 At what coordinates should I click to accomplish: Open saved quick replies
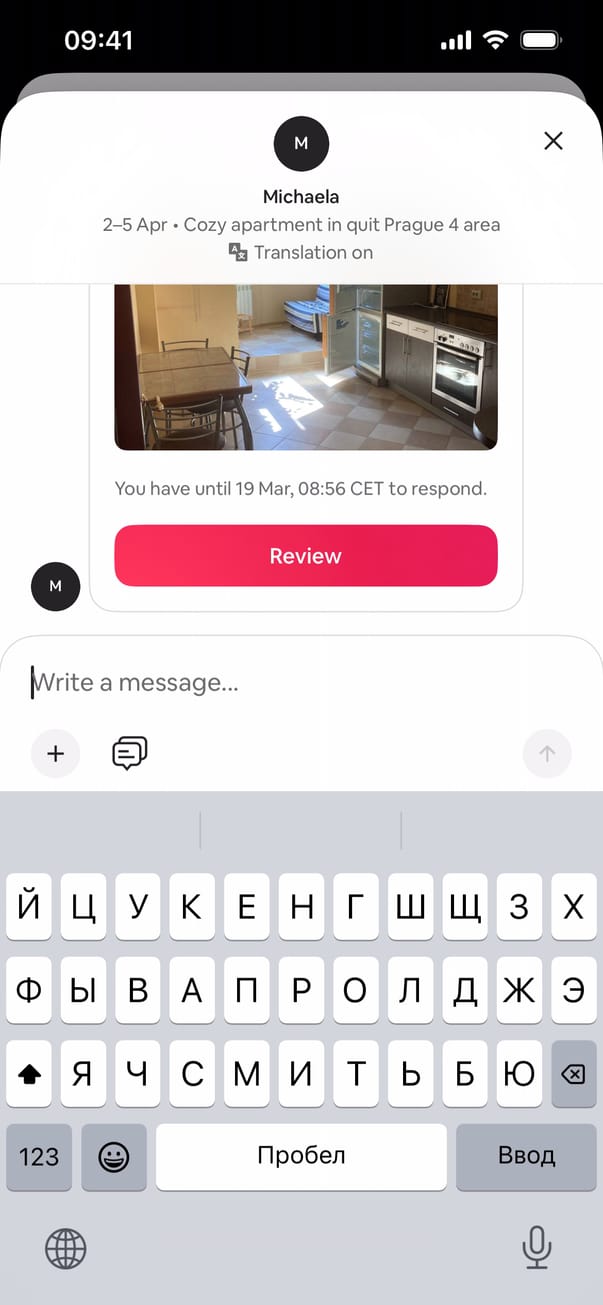(x=129, y=753)
